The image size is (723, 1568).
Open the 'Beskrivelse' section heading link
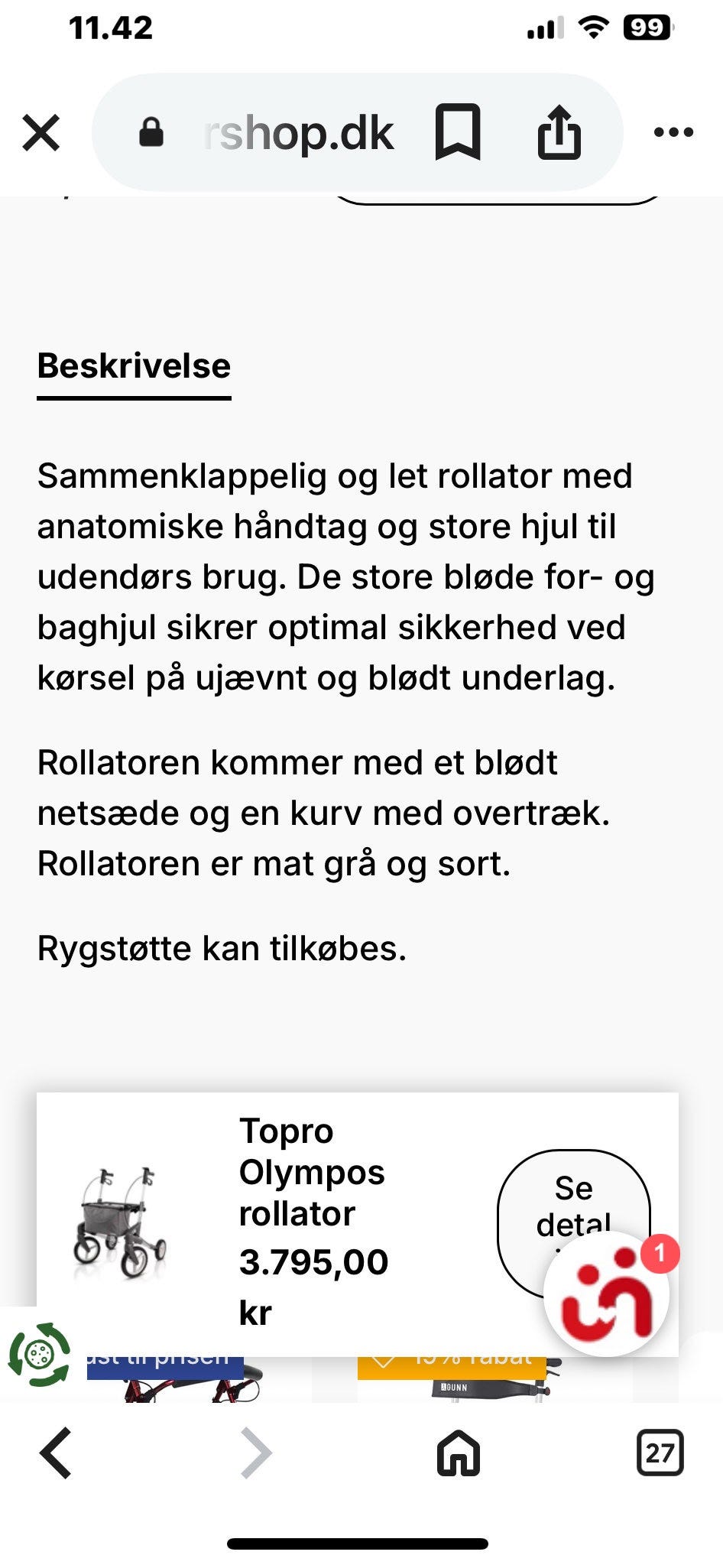click(x=134, y=367)
